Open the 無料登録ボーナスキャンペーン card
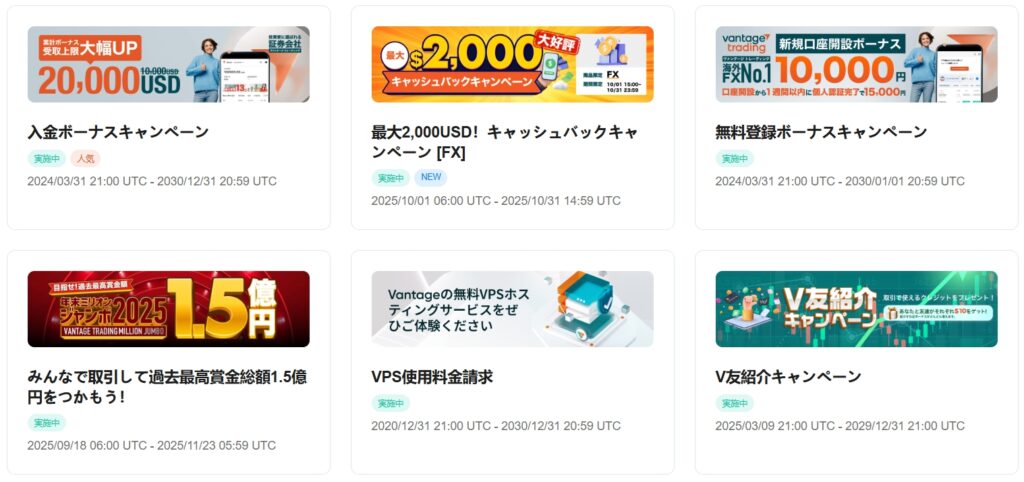The height and width of the screenshot is (482, 1024). coord(821,132)
